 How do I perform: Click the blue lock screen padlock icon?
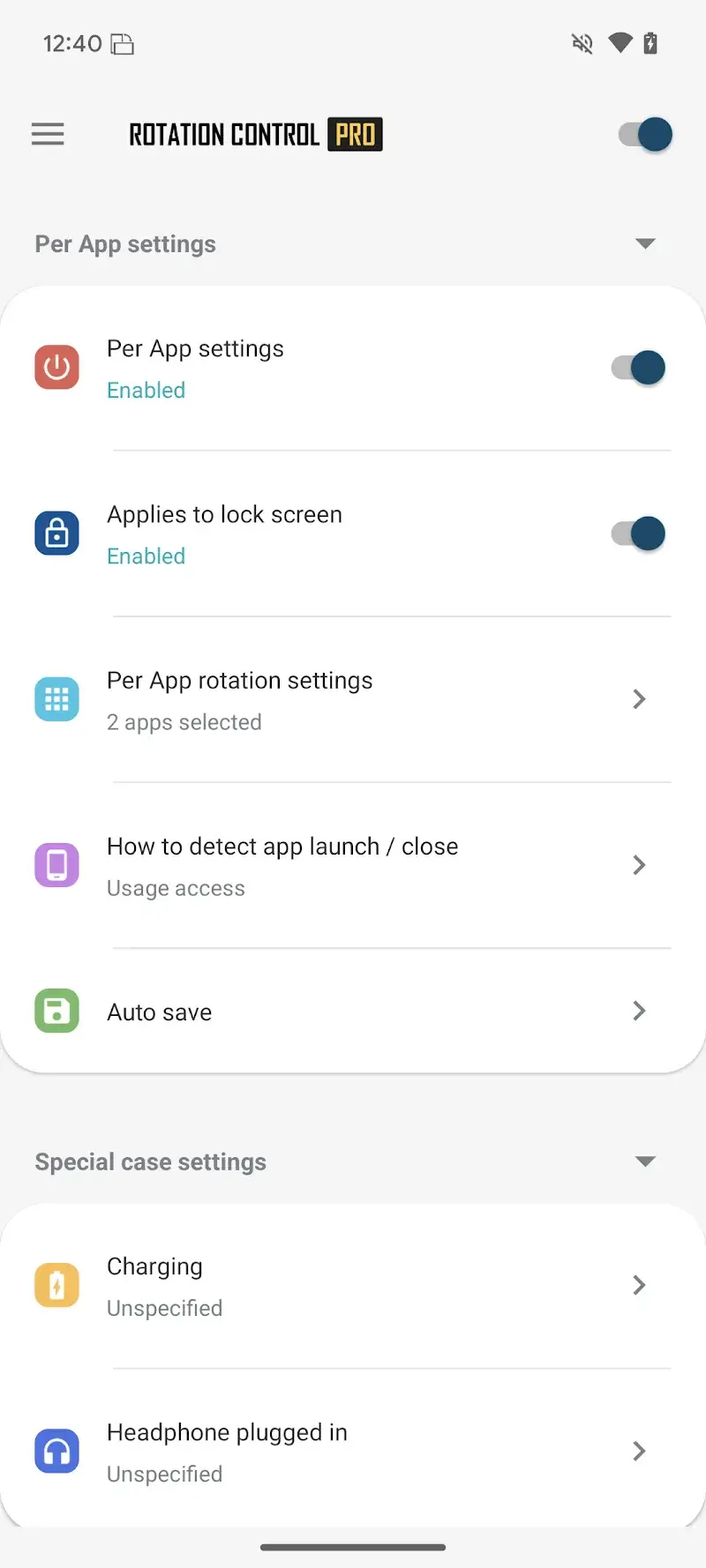56,534
